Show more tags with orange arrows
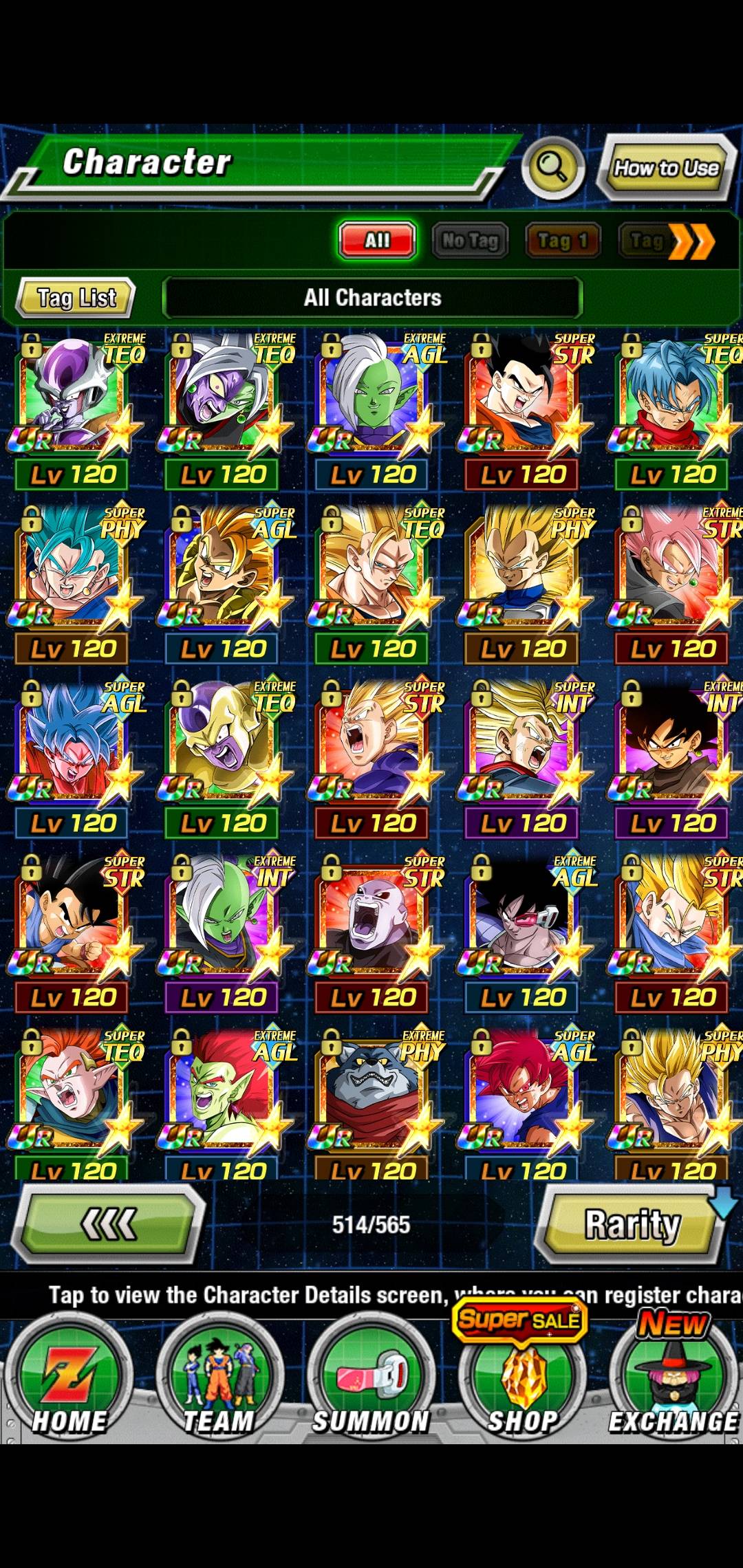The width and height of the screenshot is (743, 1568). pyautogui.click(x=692, y=241)
